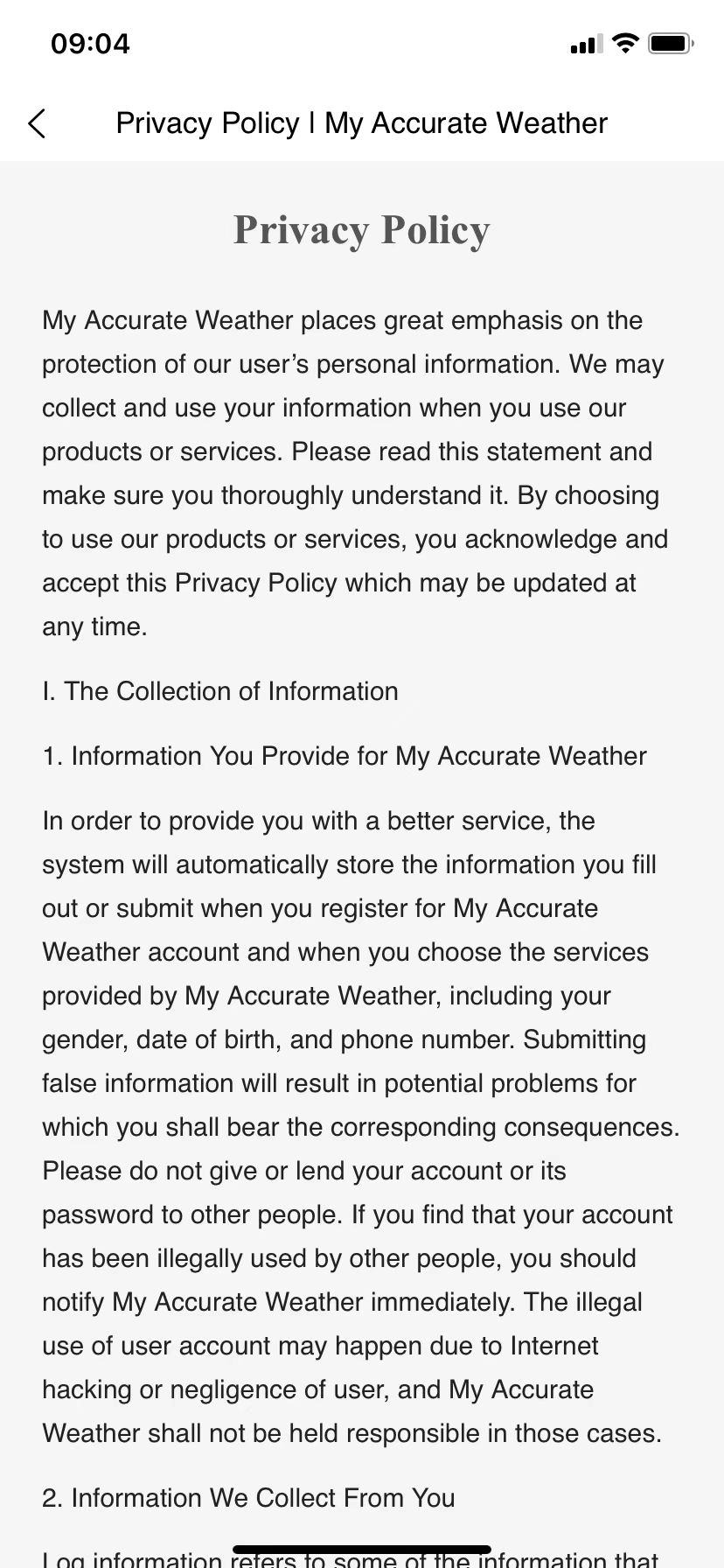Go back from the Privacy Policy page
The image size is (724, 1568).
pyautogui.click(x=37, y=123)
